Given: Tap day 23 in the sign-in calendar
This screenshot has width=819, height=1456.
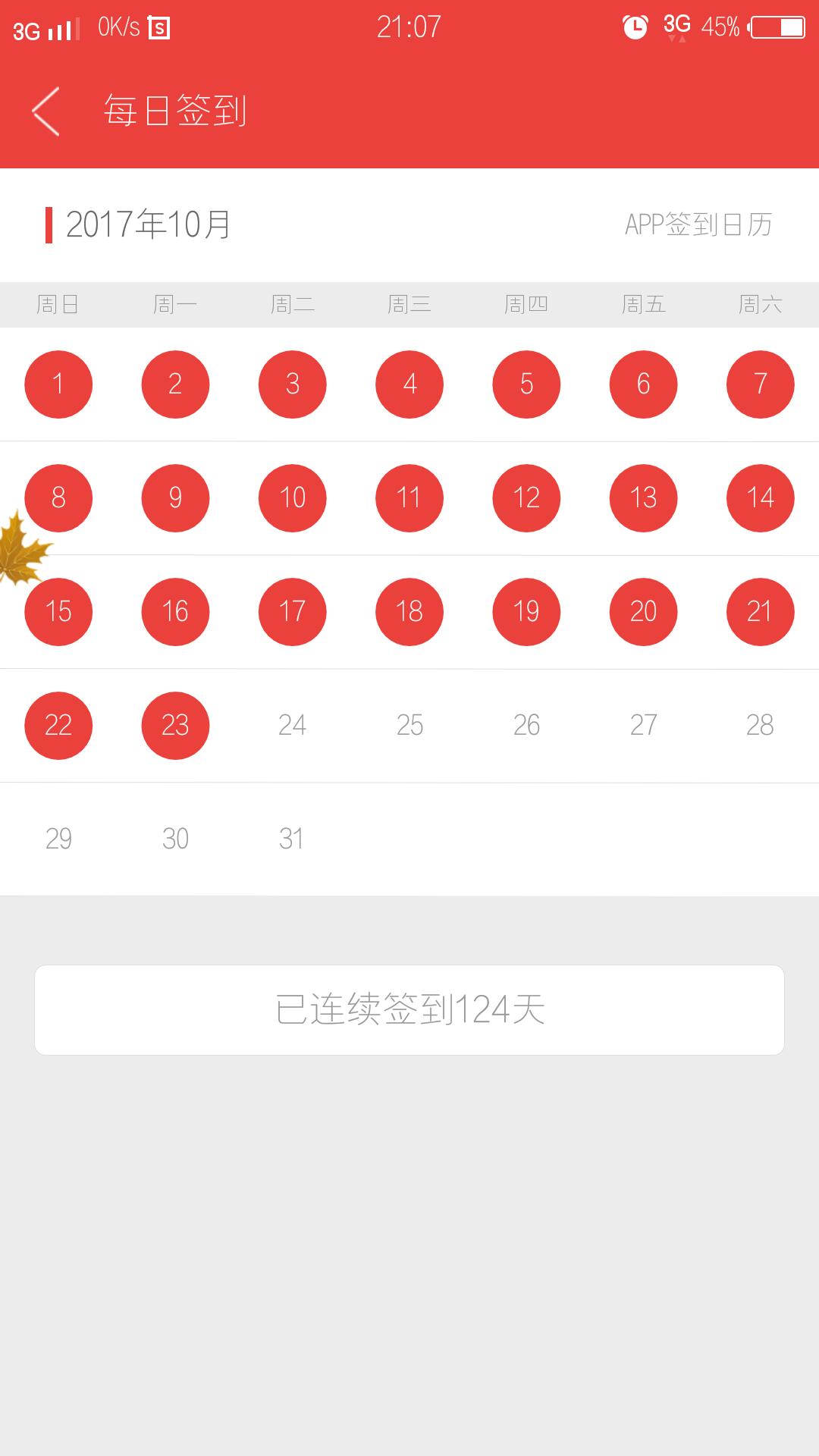Looking at the screenshot, I should pos(175,726).
